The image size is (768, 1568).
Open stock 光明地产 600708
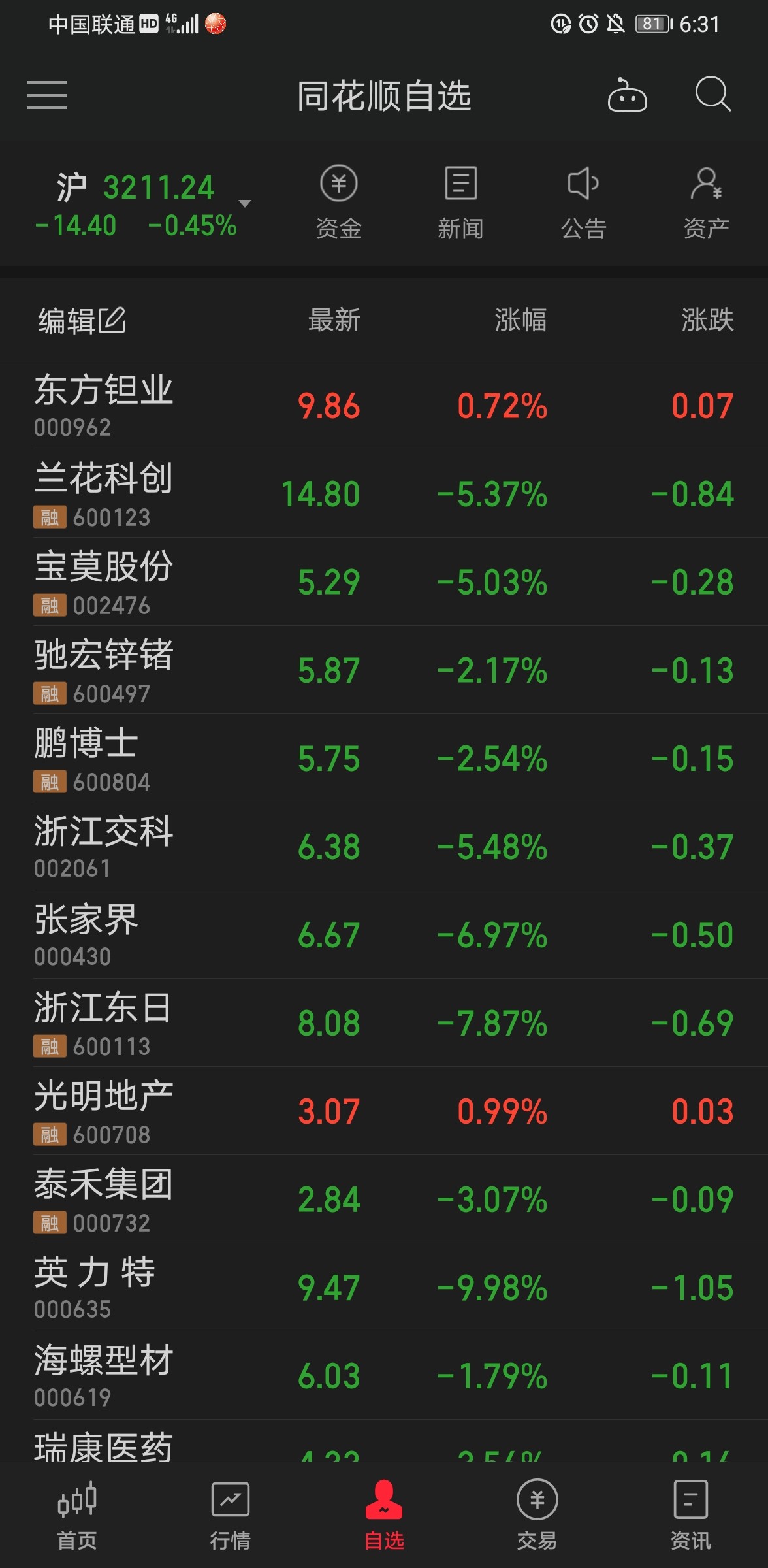tap(384, 1111)
